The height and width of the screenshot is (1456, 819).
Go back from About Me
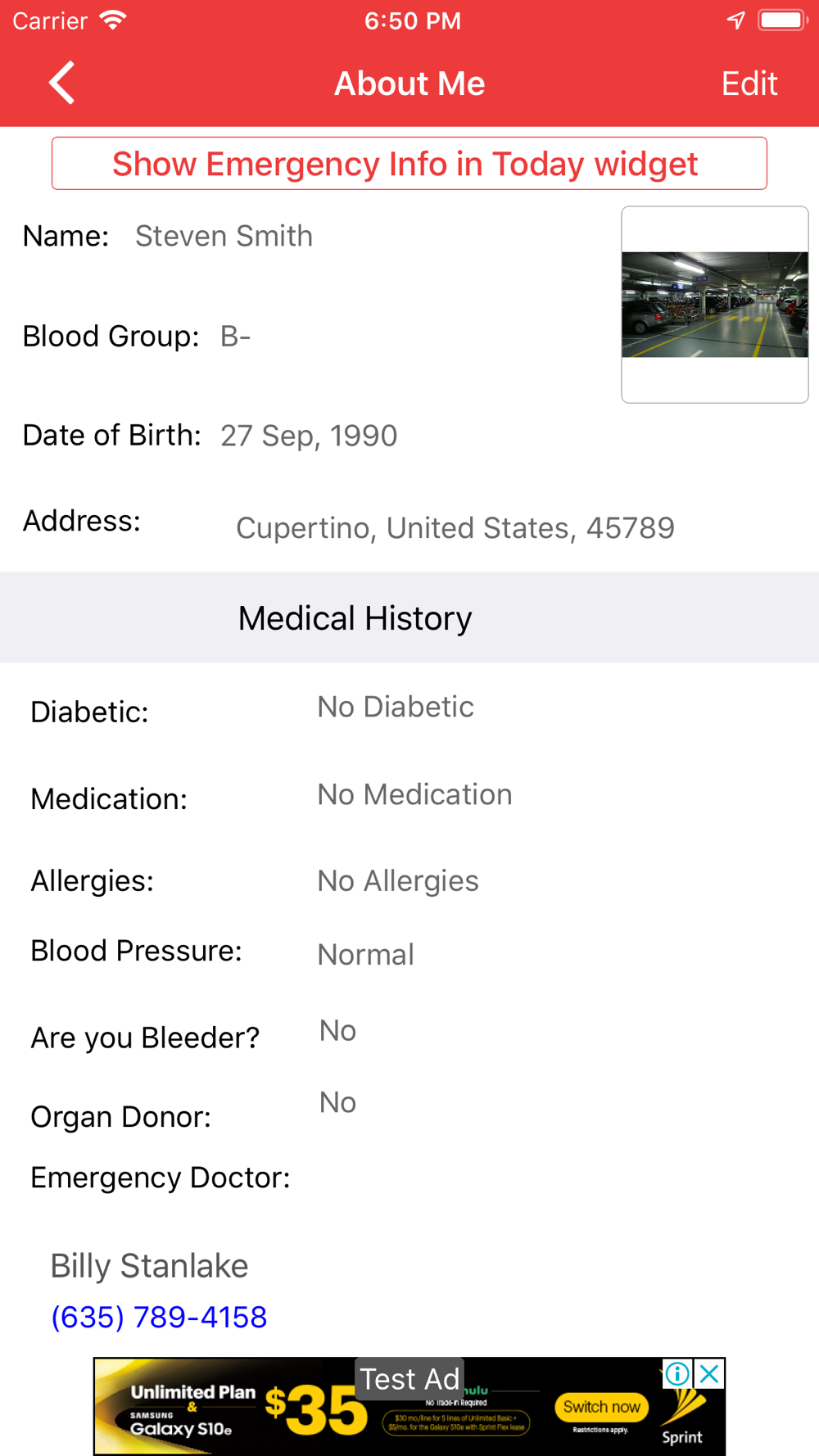(62, 83)
